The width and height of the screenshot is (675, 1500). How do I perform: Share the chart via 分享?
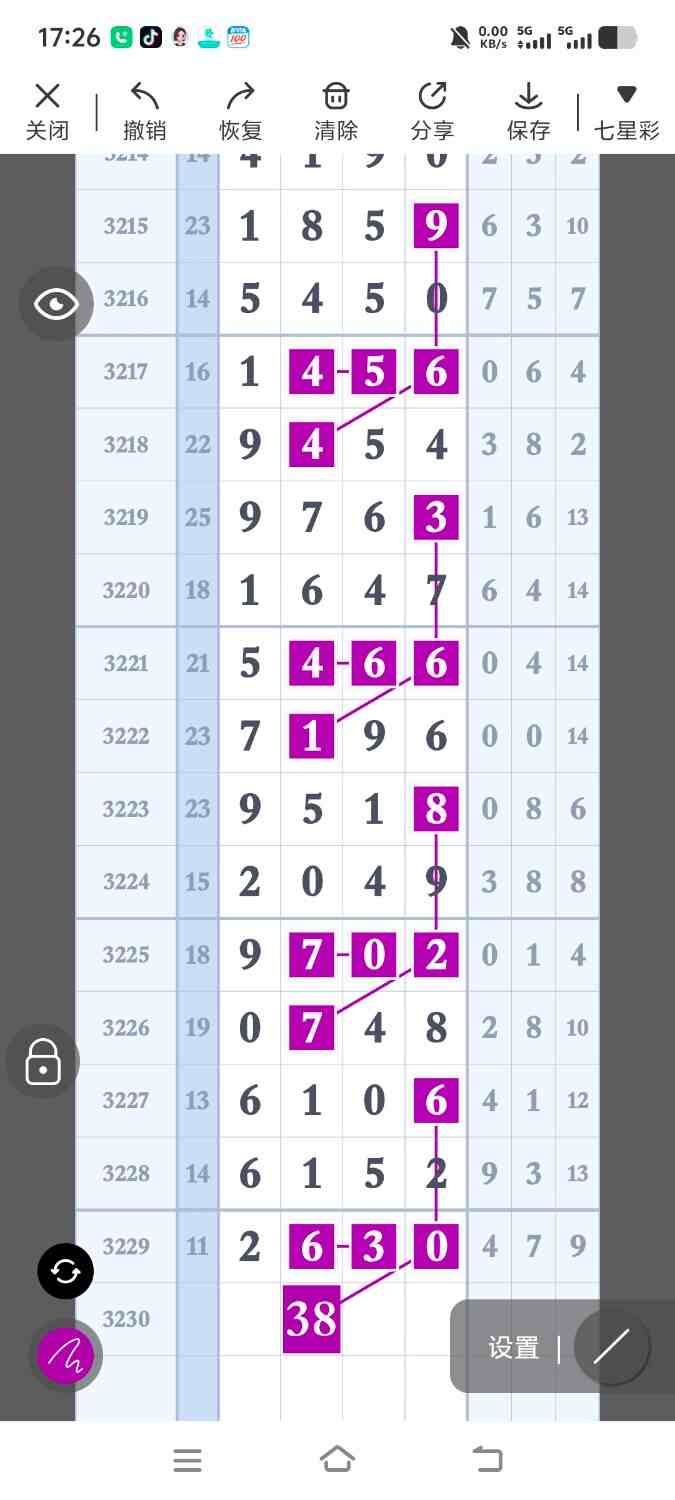(432, 111)
